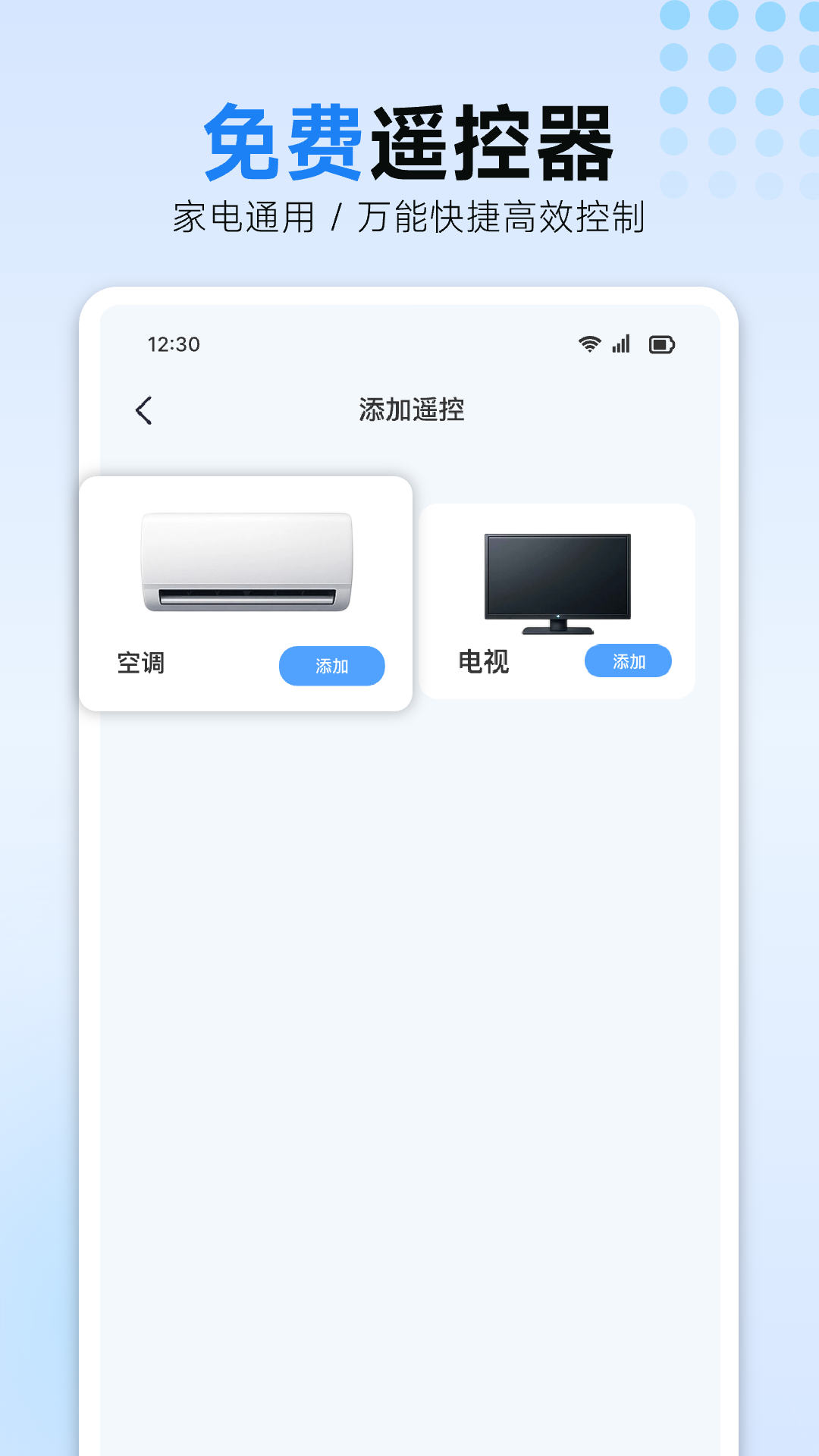
Task: Tap 添加 to add the 空调 remote
Action: [331, 666]
